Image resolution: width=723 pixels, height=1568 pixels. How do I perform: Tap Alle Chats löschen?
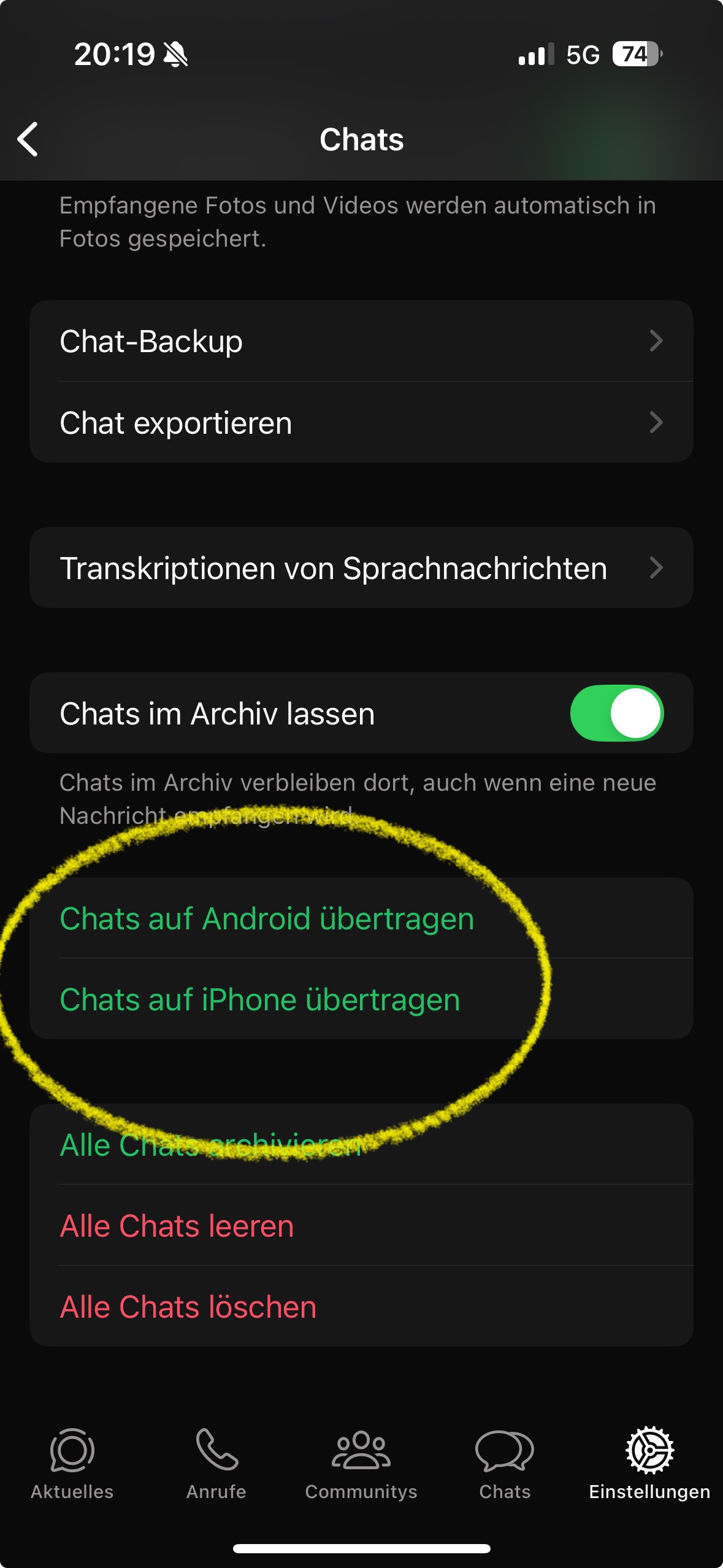tap(188, 1307)
